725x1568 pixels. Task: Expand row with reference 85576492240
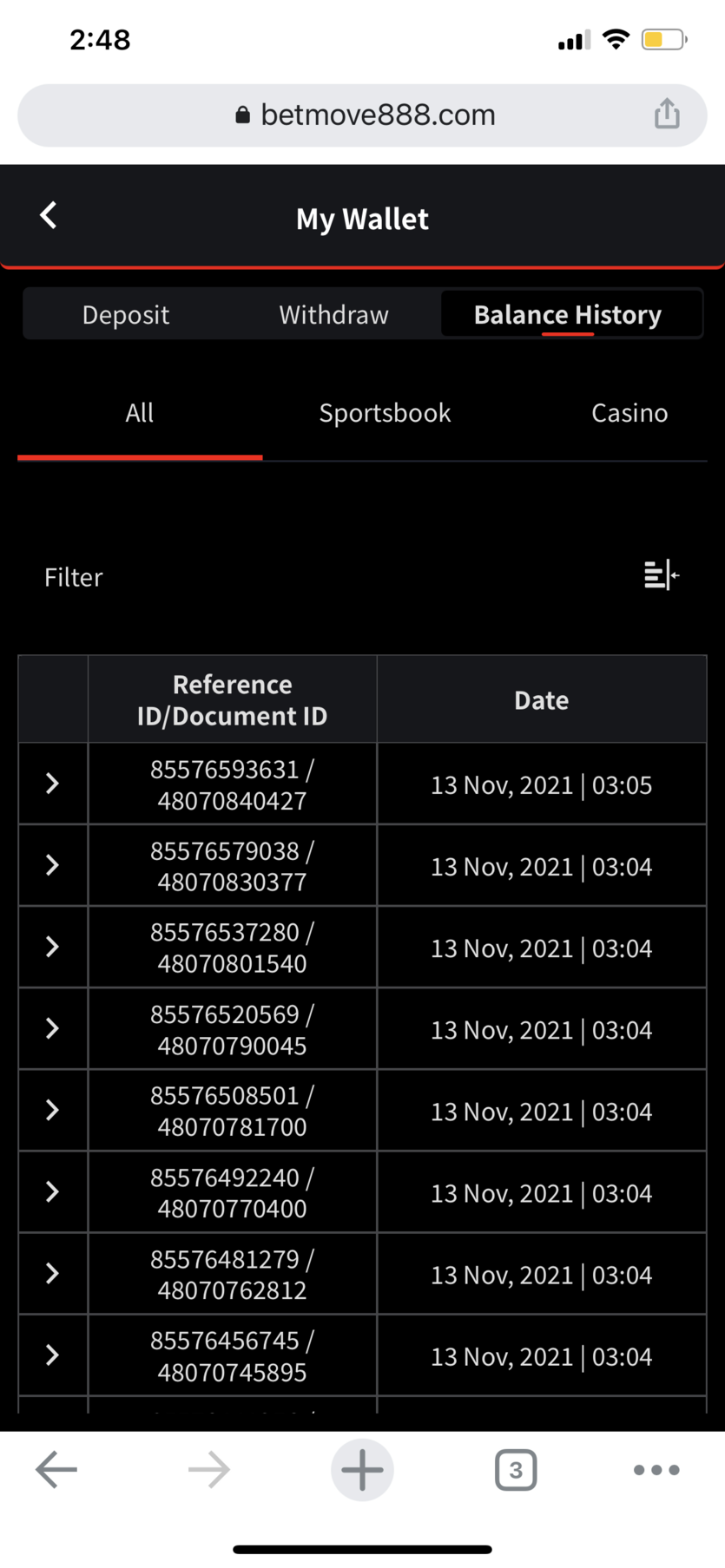52,1191
